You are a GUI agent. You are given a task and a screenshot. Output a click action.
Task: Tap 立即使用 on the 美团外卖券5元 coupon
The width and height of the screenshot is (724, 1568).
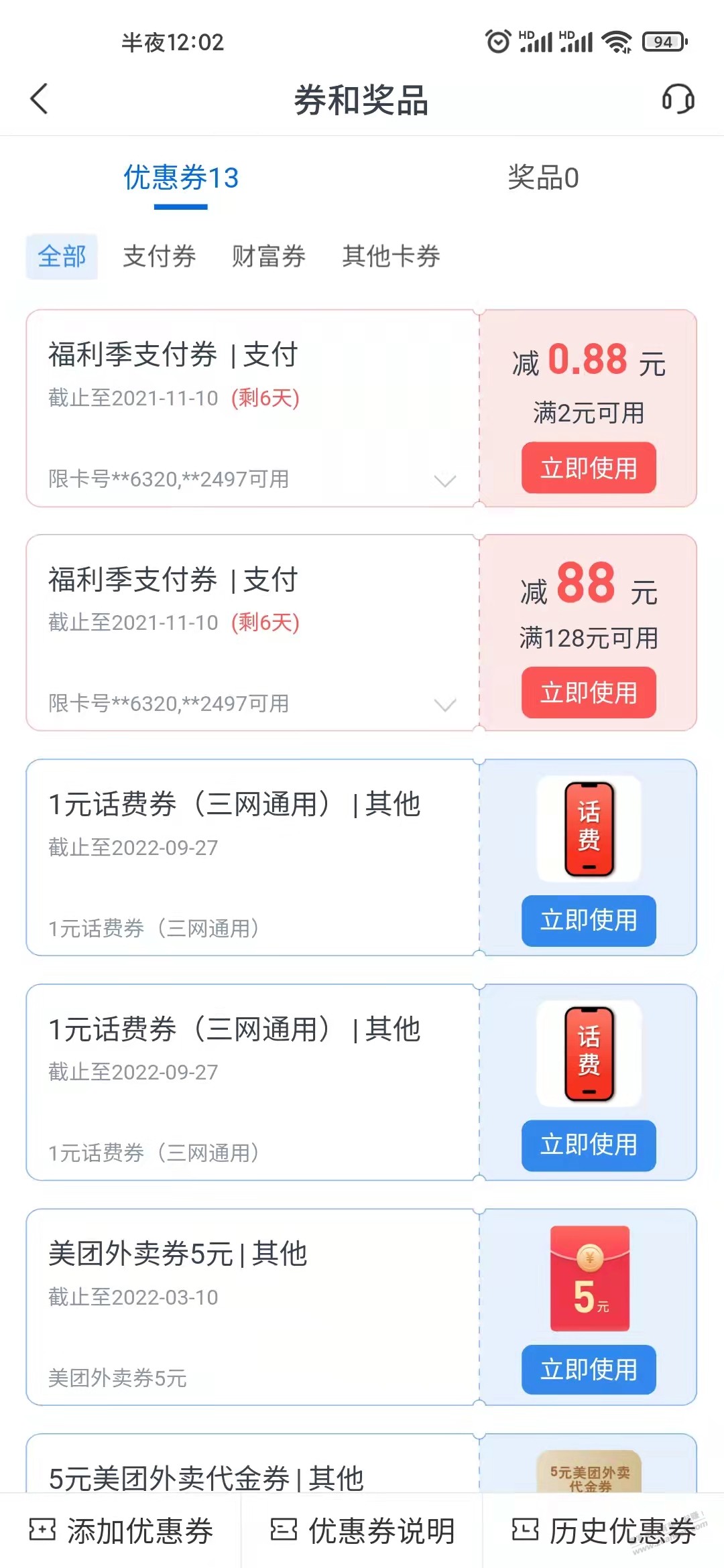click(x=589, y=1369)
